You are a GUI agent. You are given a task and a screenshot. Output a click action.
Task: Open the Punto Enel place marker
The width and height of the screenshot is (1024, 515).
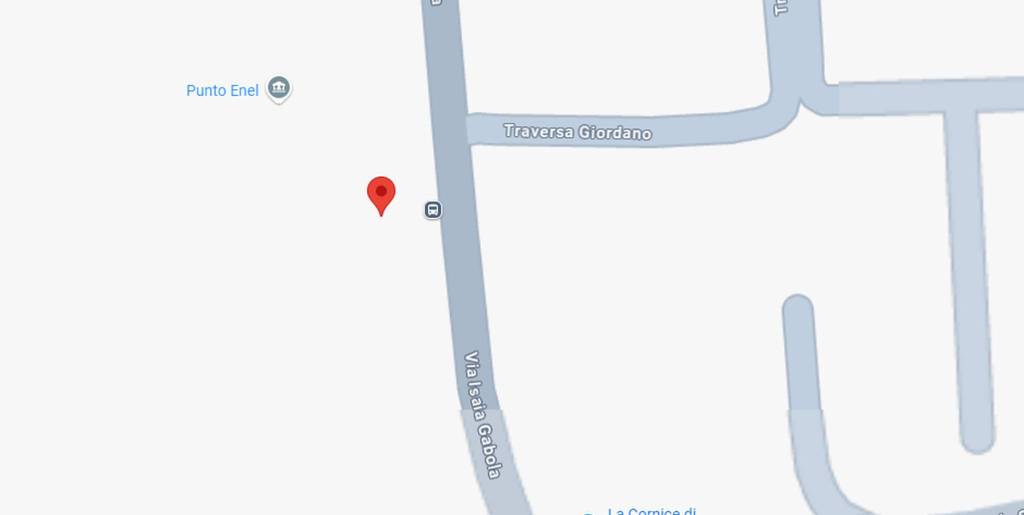coord(280,89)
